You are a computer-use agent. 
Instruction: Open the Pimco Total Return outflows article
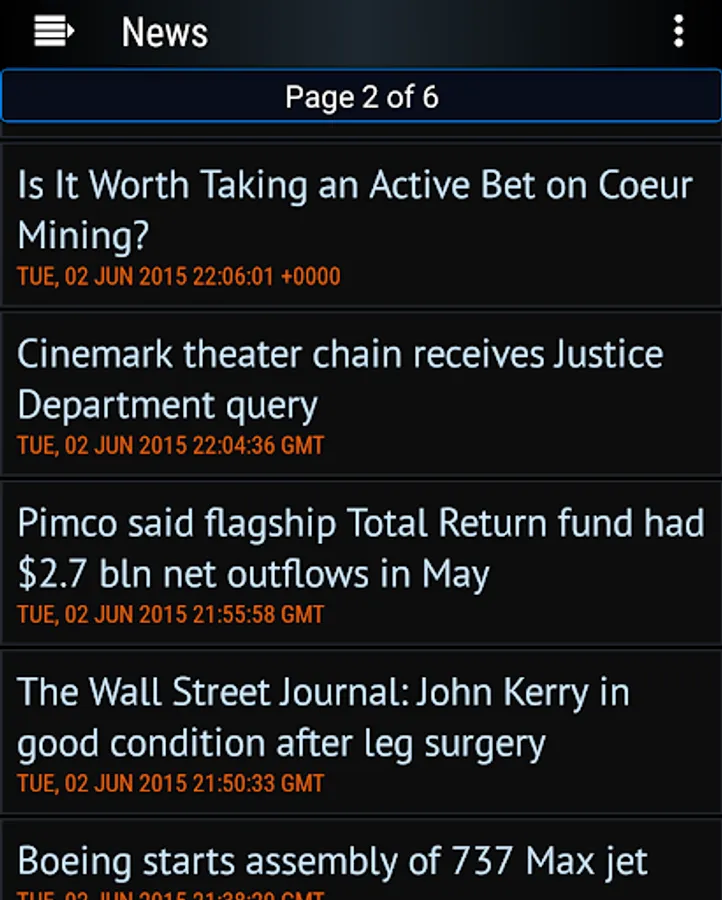pos(361,563)
